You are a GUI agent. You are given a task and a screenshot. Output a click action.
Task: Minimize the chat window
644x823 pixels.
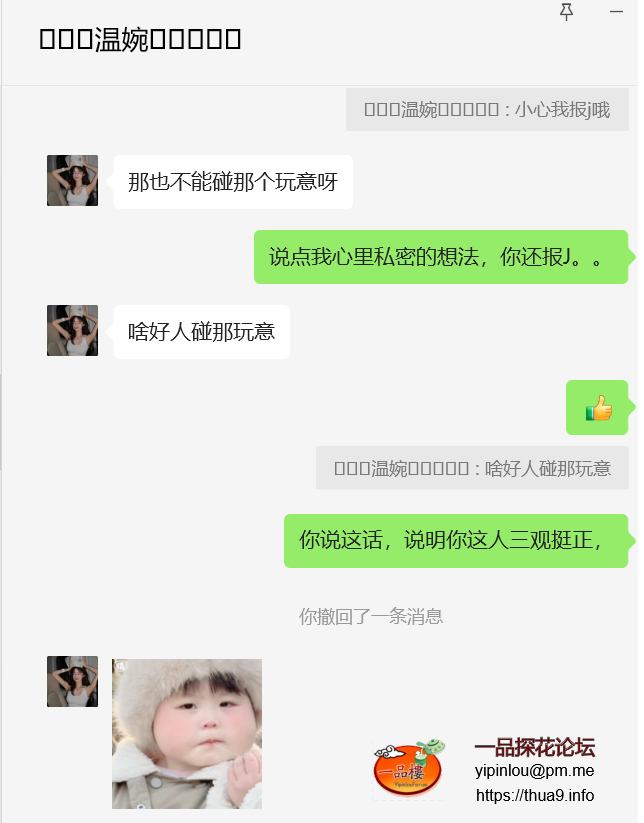pyautogui.click(x=616, y=12)
